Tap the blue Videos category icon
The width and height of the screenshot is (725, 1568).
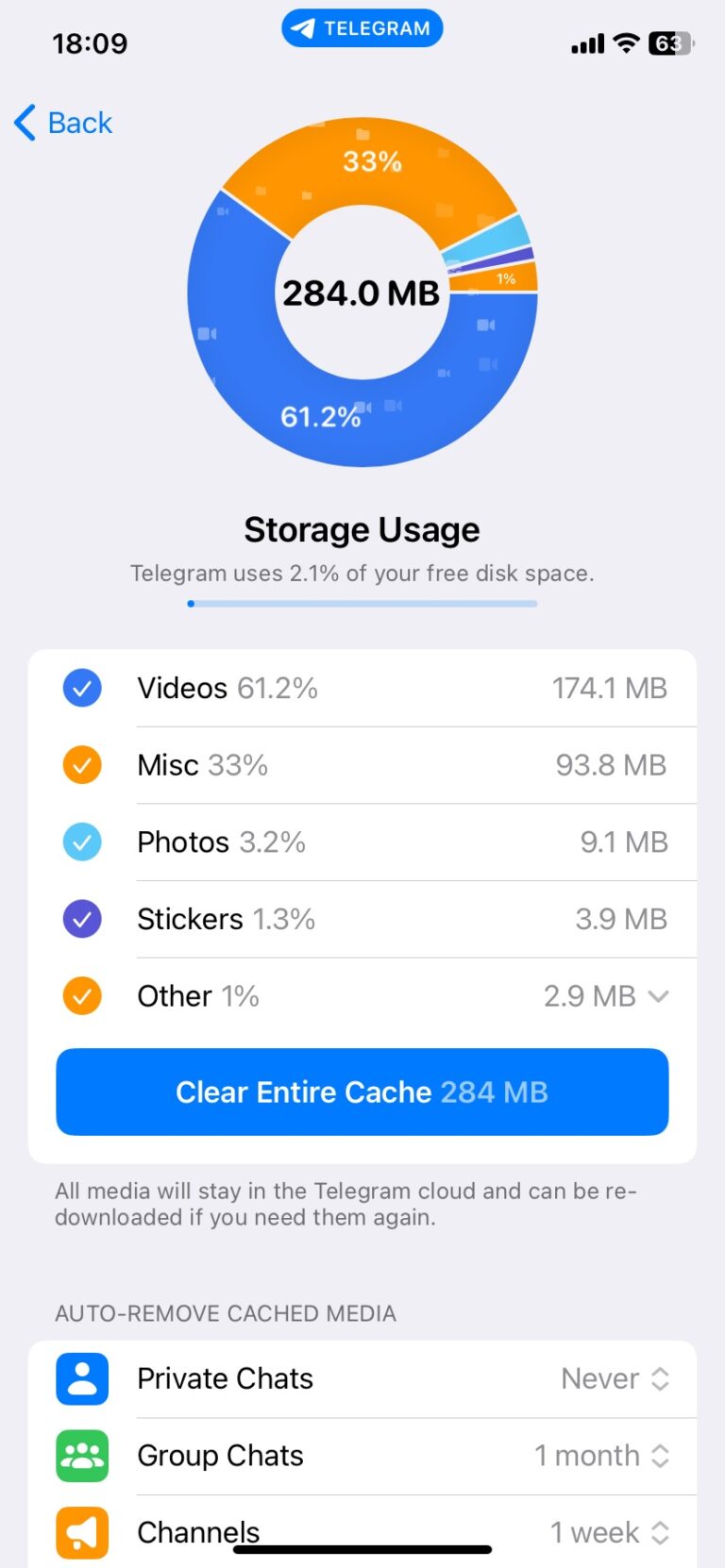tap(81, 688)
